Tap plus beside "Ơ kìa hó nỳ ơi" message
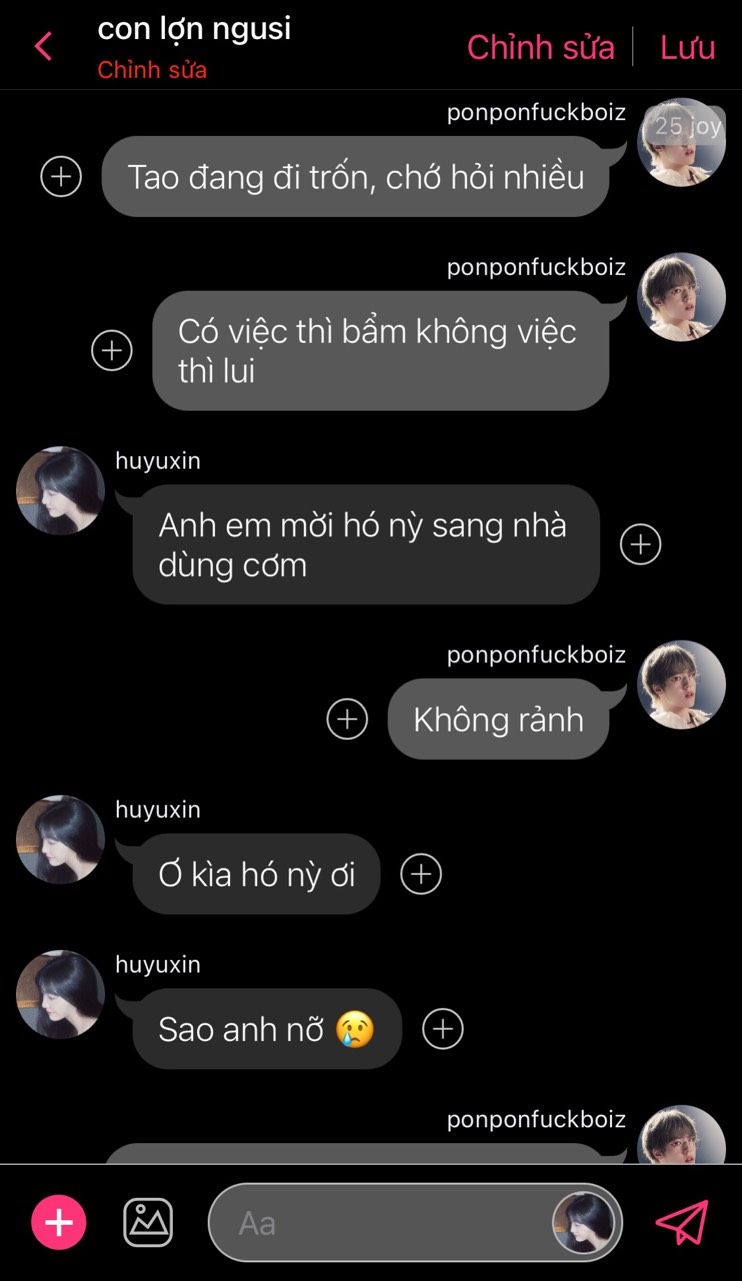 pos(421,874)
